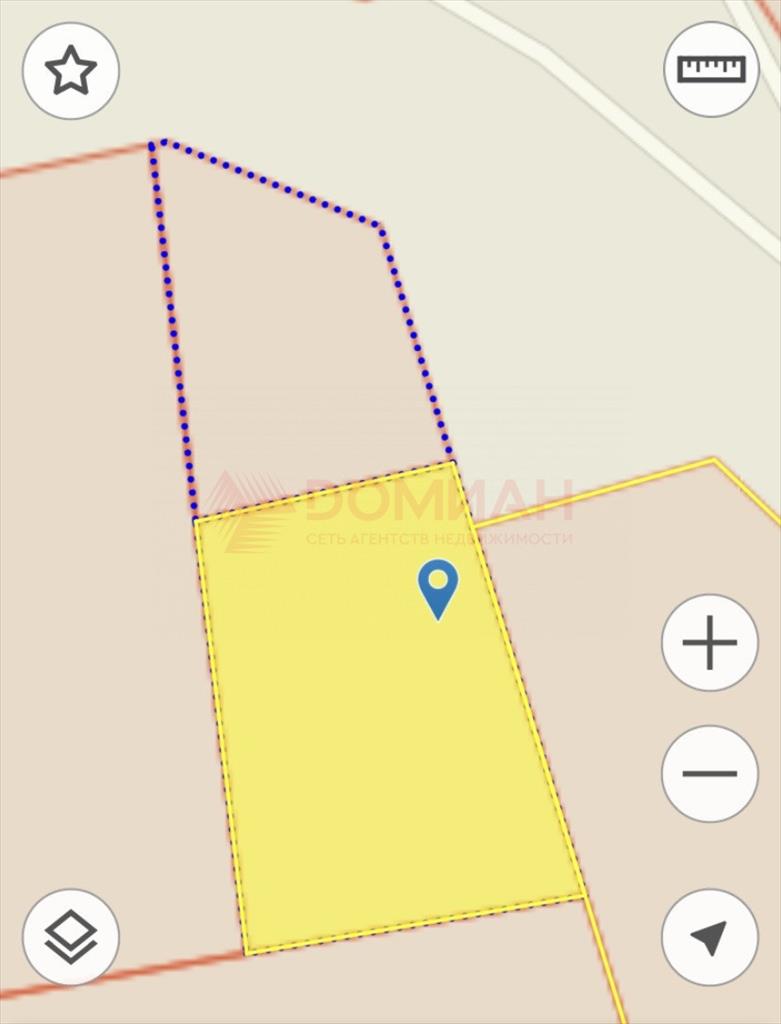
Task: Center the map on my location
Action: pos(709,937)
